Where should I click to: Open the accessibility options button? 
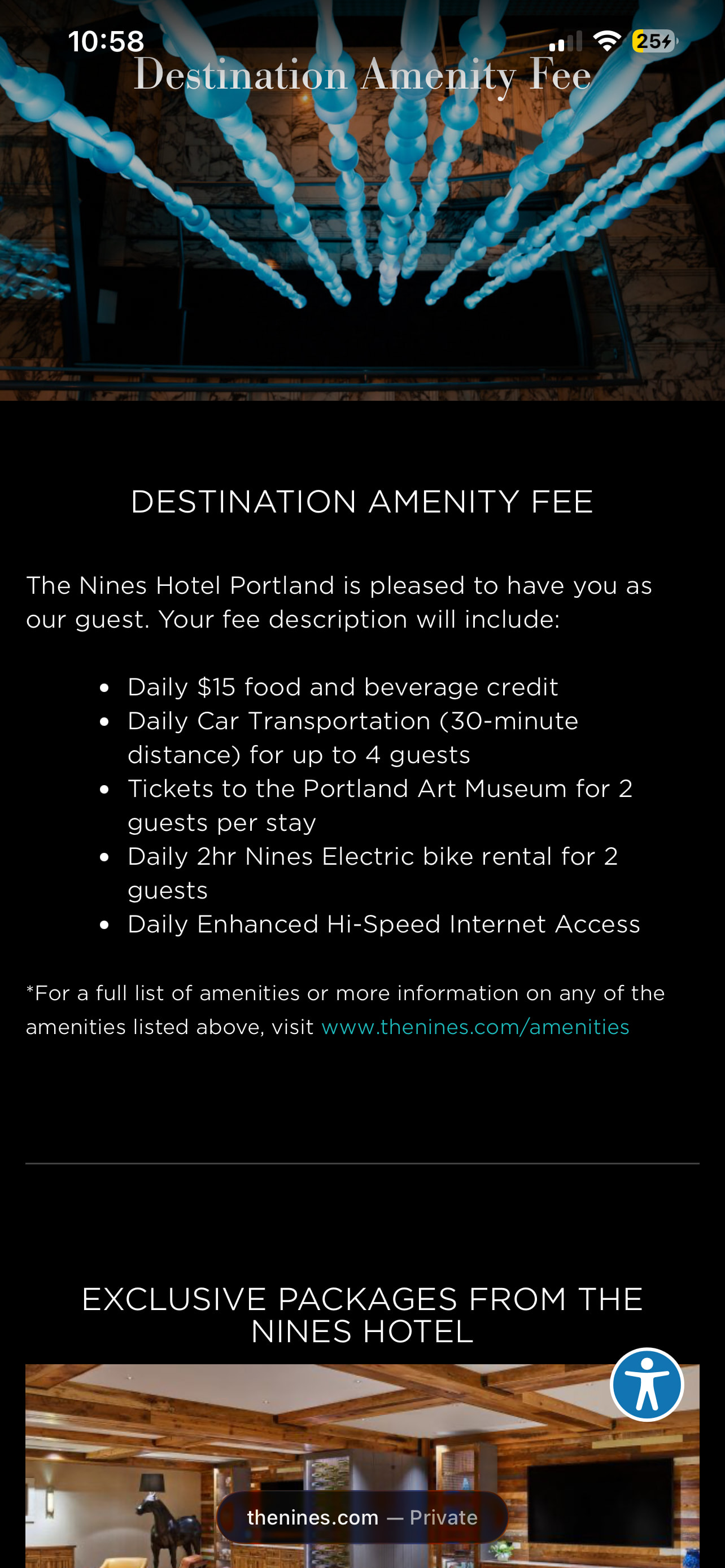pos(647,1385)
